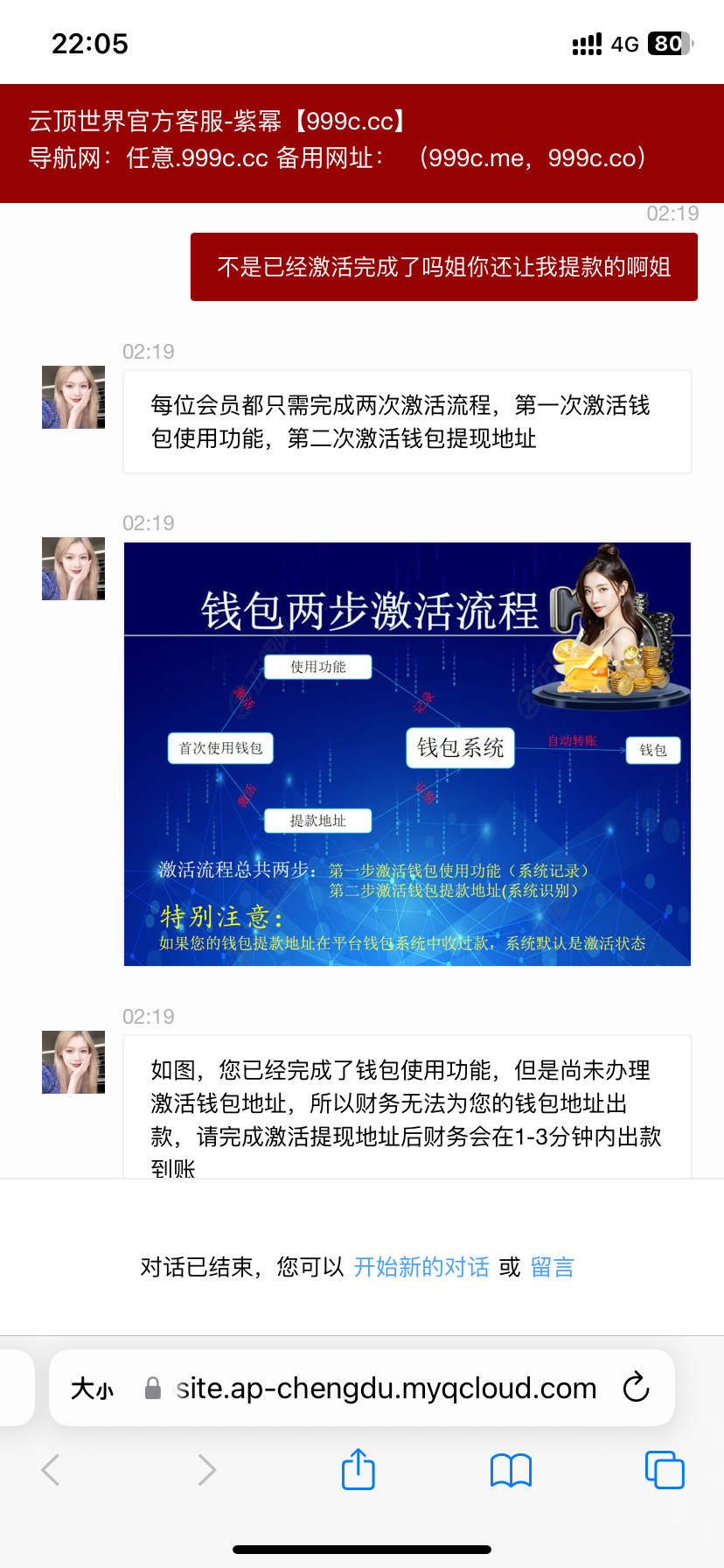Open the 大小 page settings menu
This screenshot has height=1568, width=724.
(93, 1389)
